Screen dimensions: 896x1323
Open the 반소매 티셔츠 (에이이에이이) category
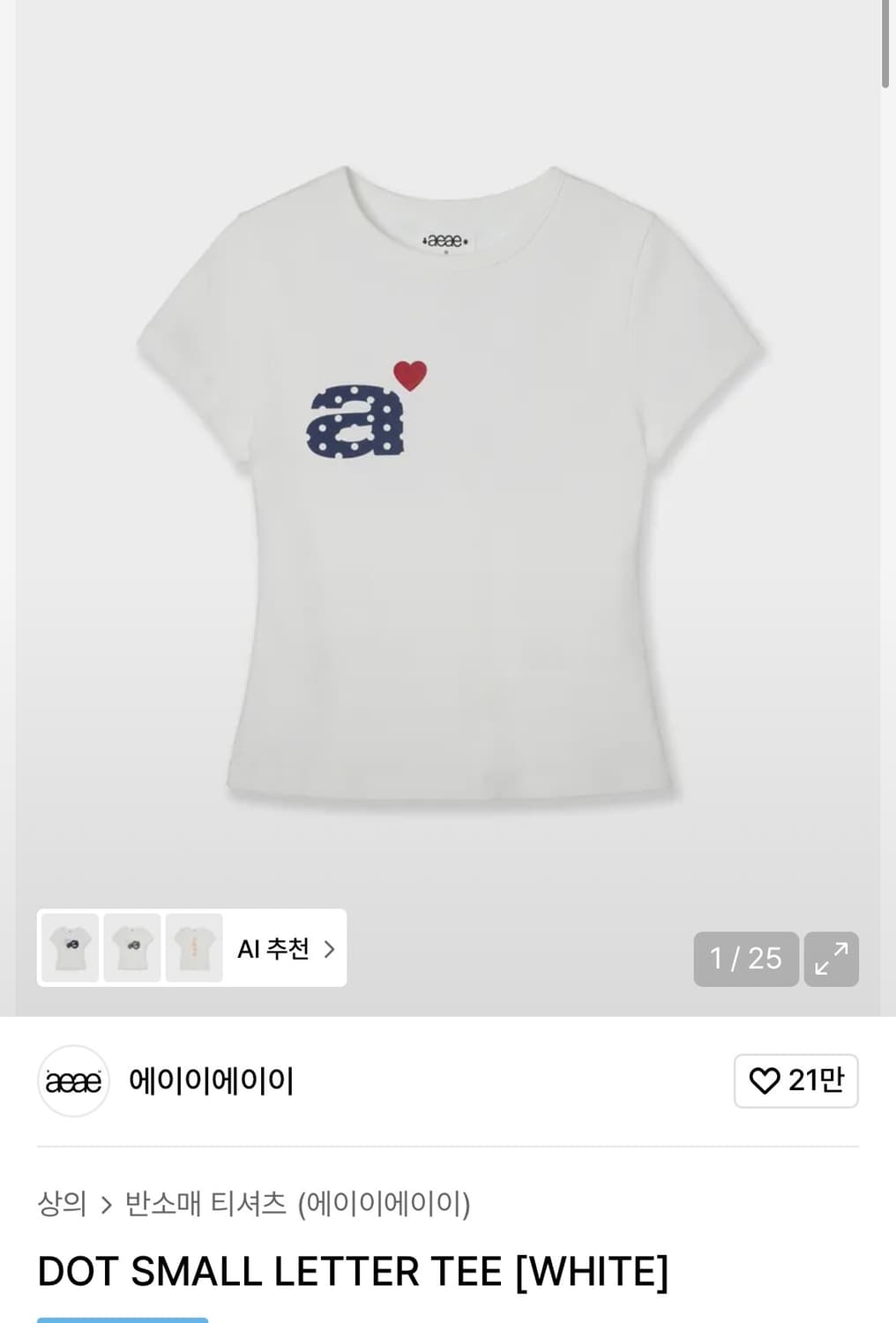click(297, 1205)
